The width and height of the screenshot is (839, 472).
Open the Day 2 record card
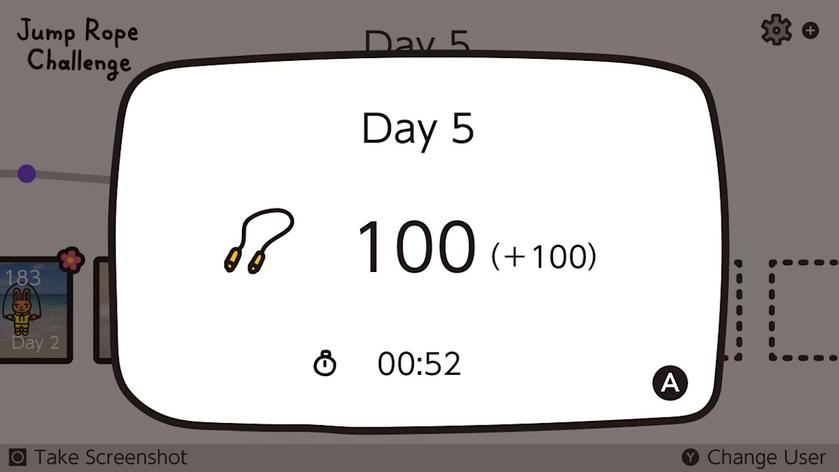coord(34,309)
